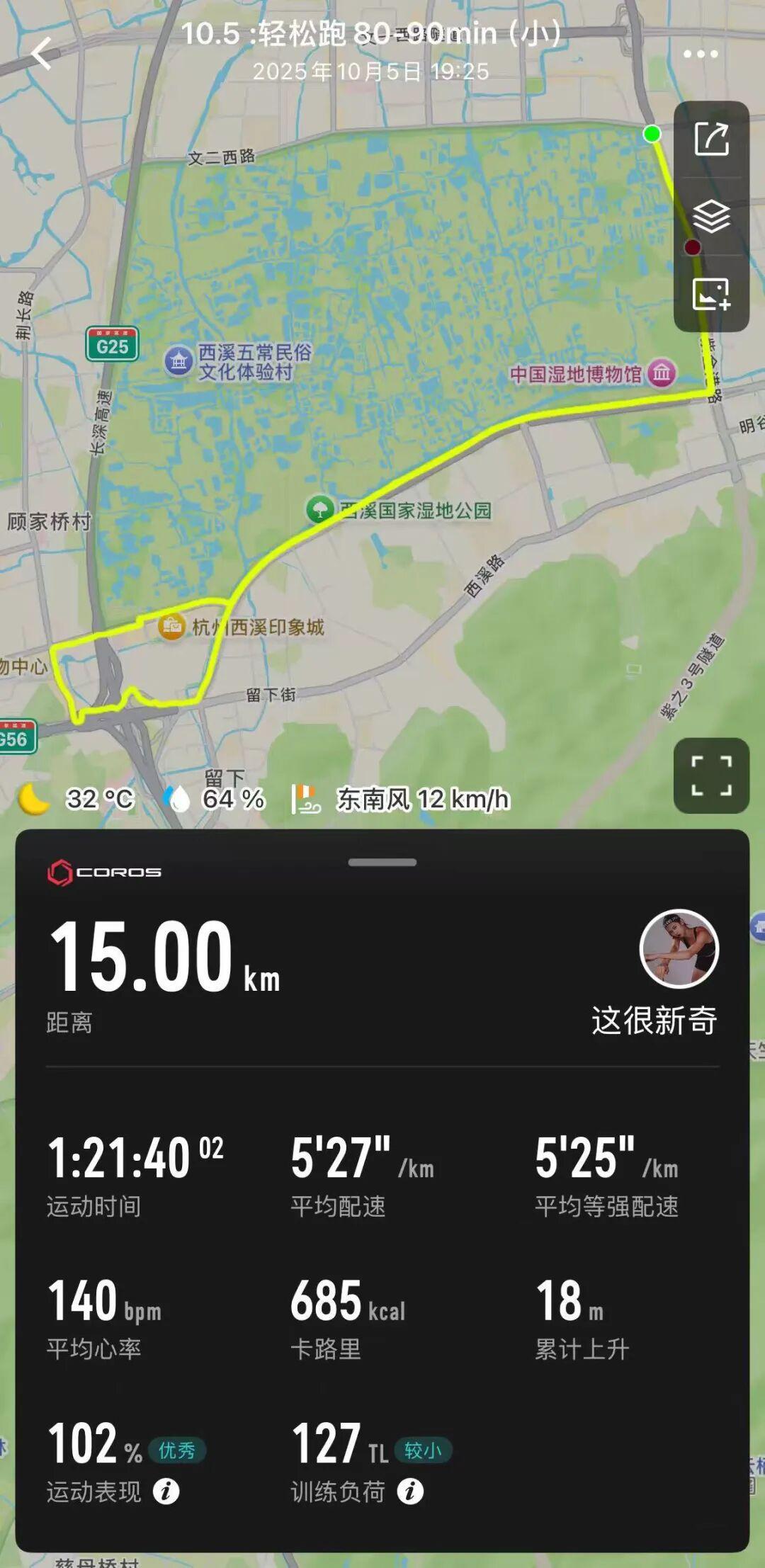Show info about 训练负荷
The width and height of the screenshot is (765, 1568).
pos(410,1492)
